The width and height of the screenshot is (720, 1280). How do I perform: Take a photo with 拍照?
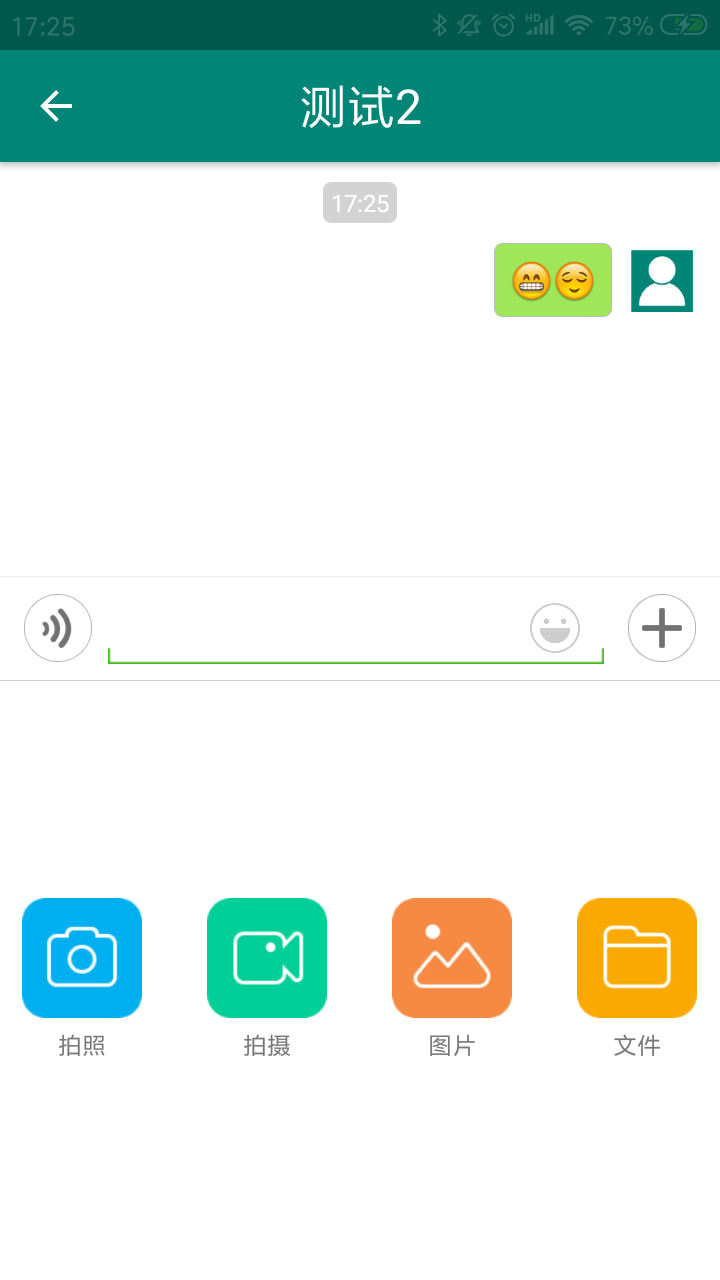pyautogui.click(x=82, y=958)
